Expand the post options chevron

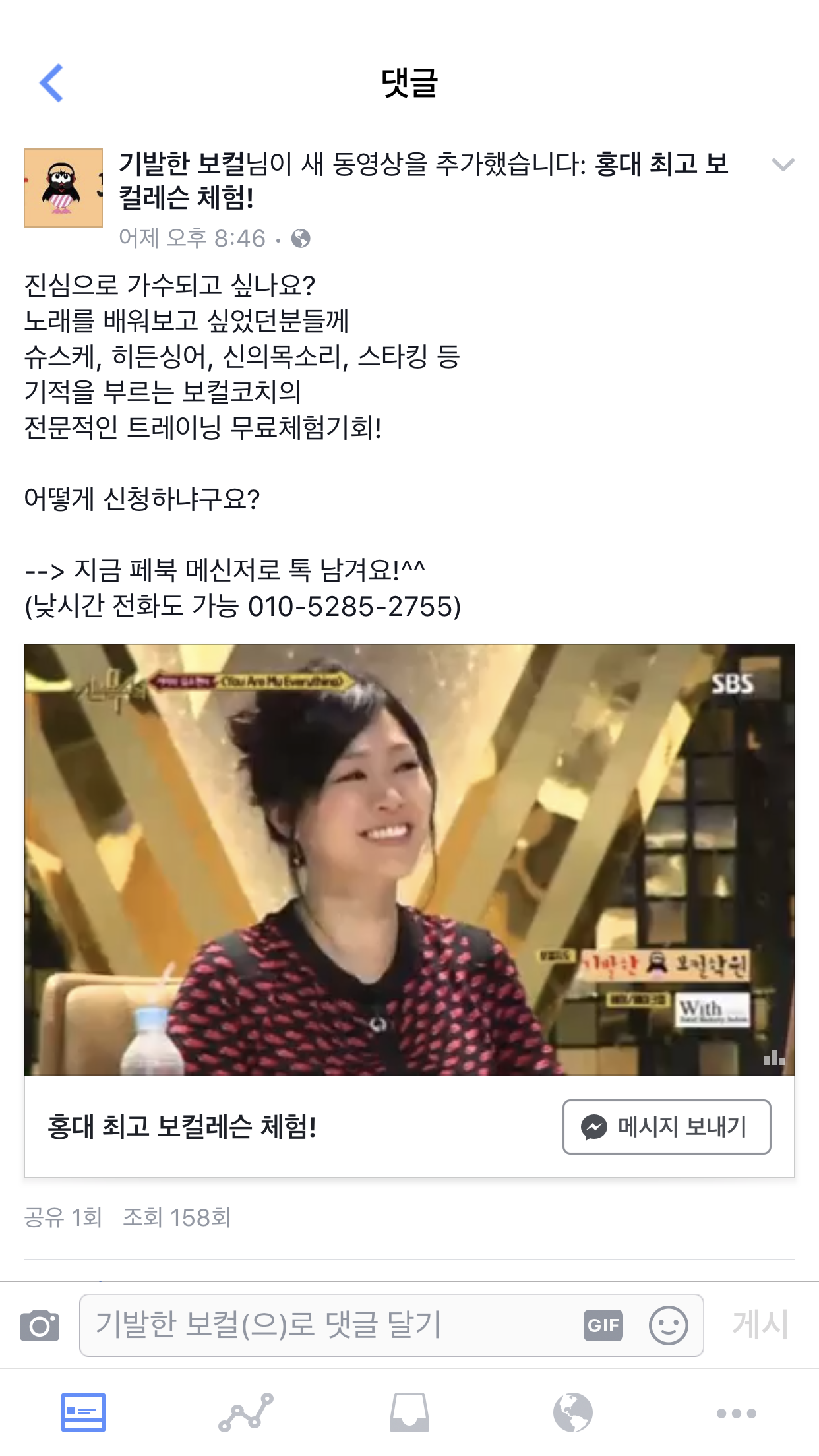(x=783, y=165)
